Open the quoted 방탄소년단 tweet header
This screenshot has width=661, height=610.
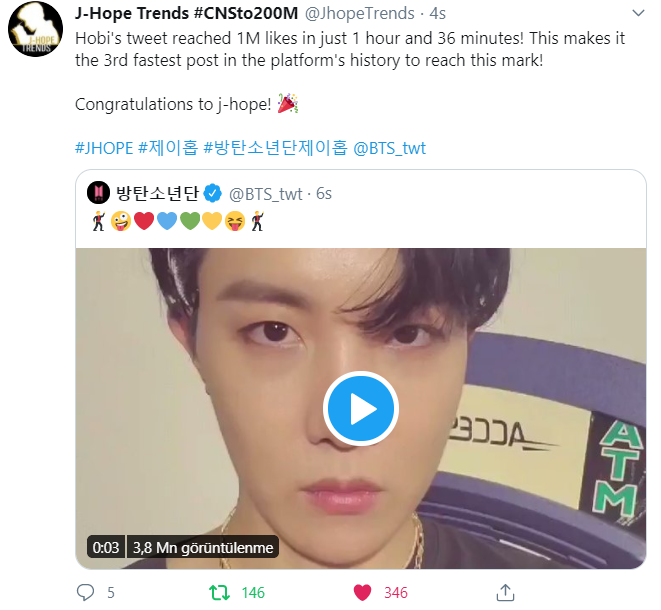[166, 192]
